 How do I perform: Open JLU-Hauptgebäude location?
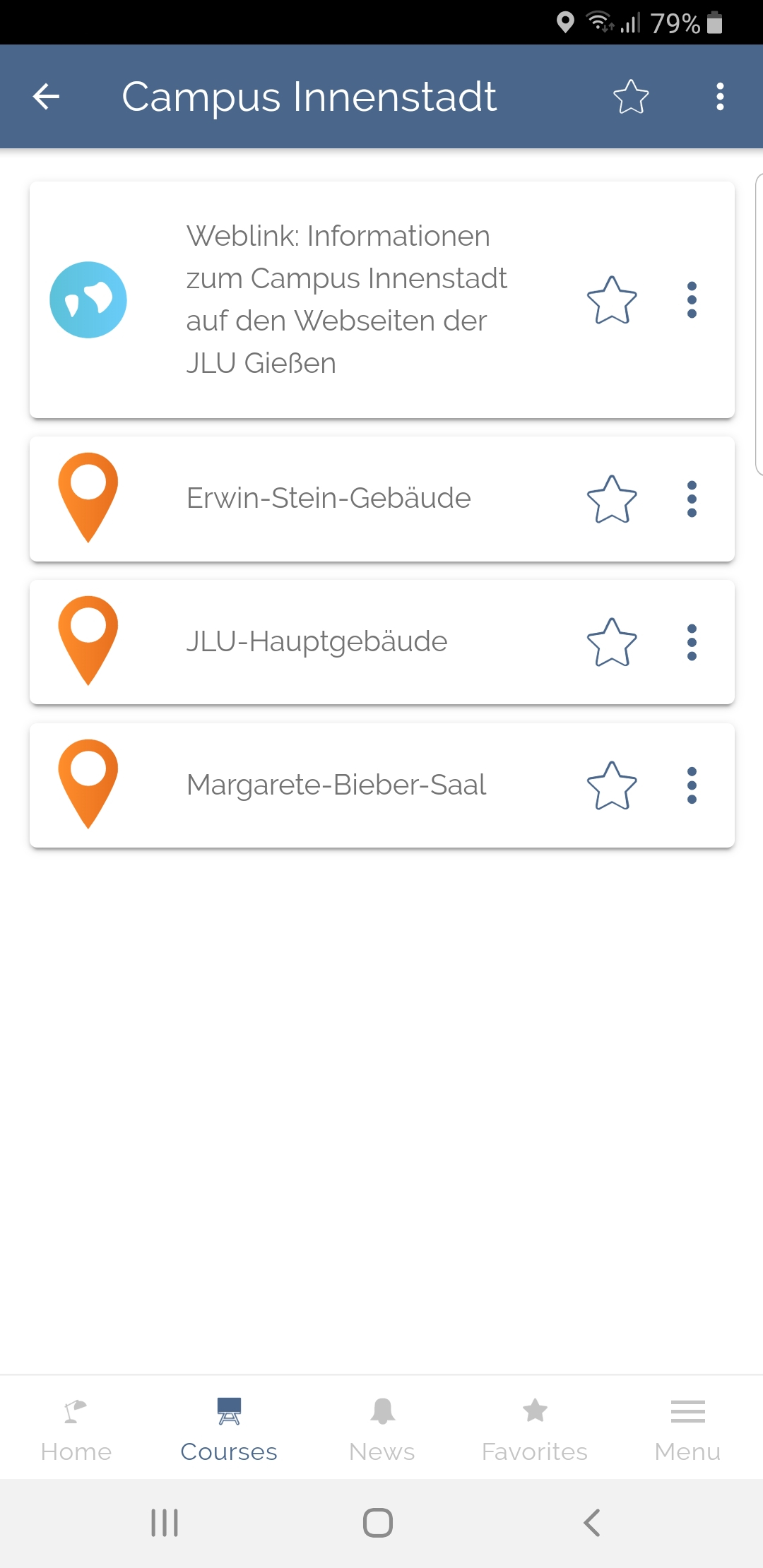click(382, 642)
